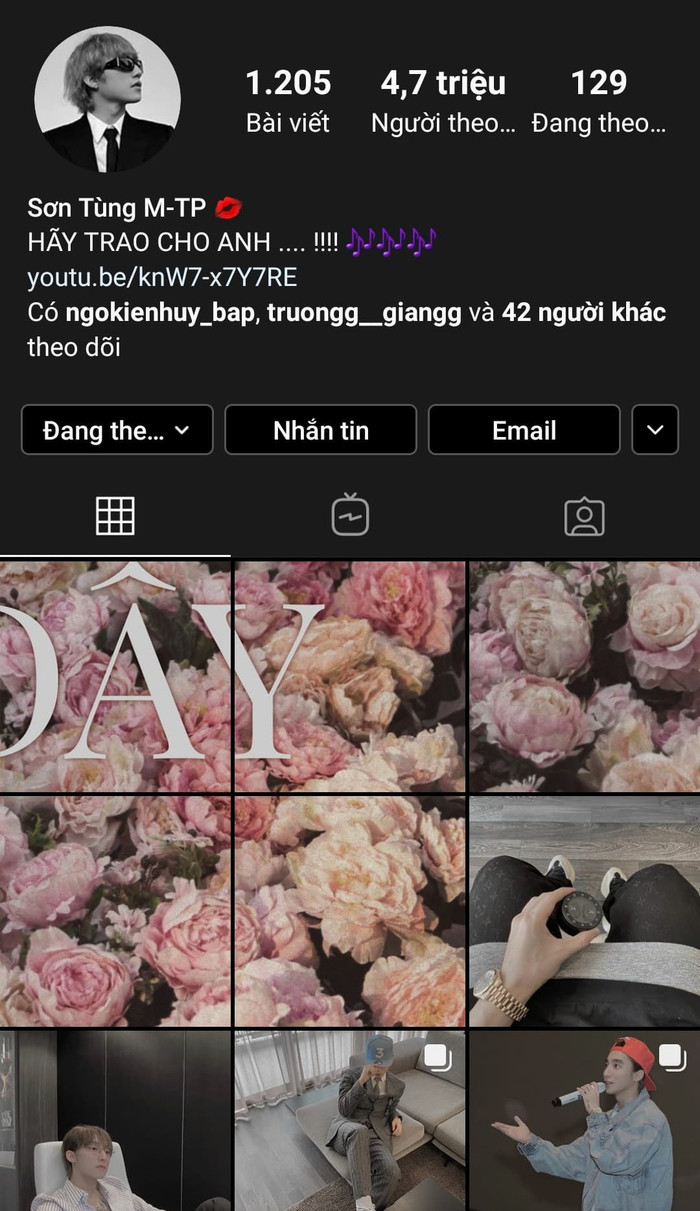Open the post of man singing in red cap
Screen dimensions: 700x1211
pos(584,1120)
